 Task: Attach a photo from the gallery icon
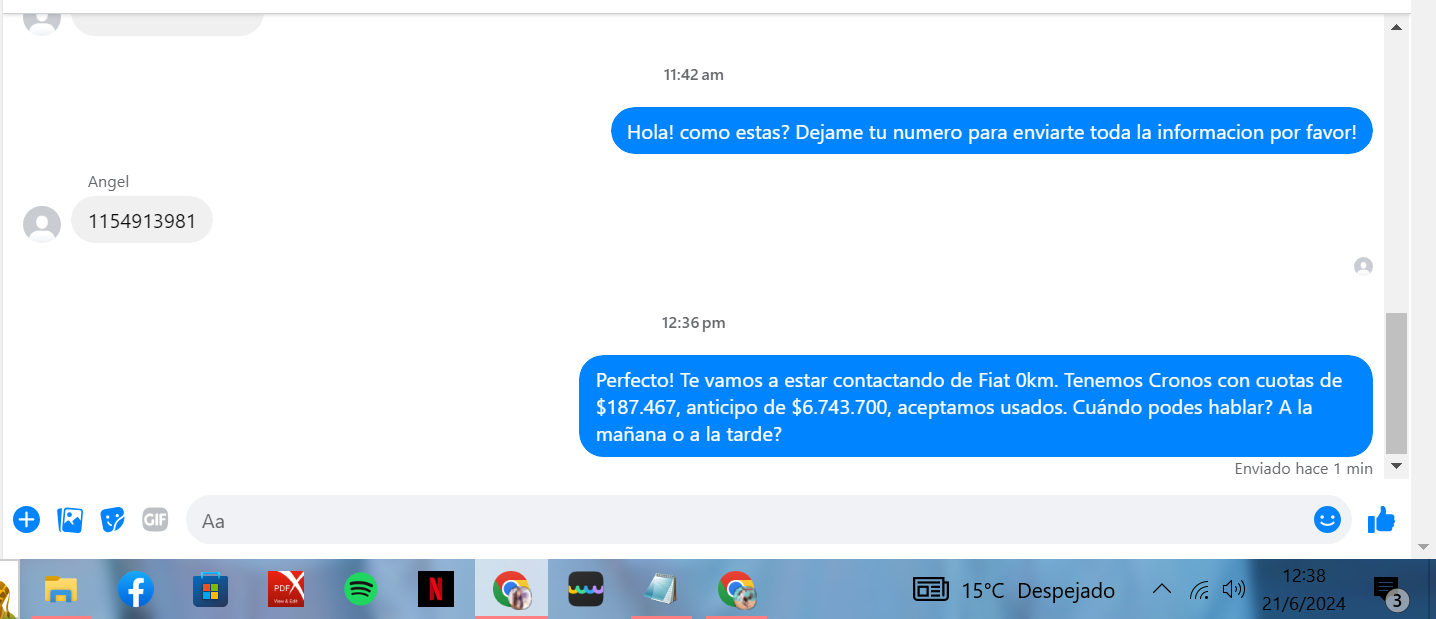70,520
